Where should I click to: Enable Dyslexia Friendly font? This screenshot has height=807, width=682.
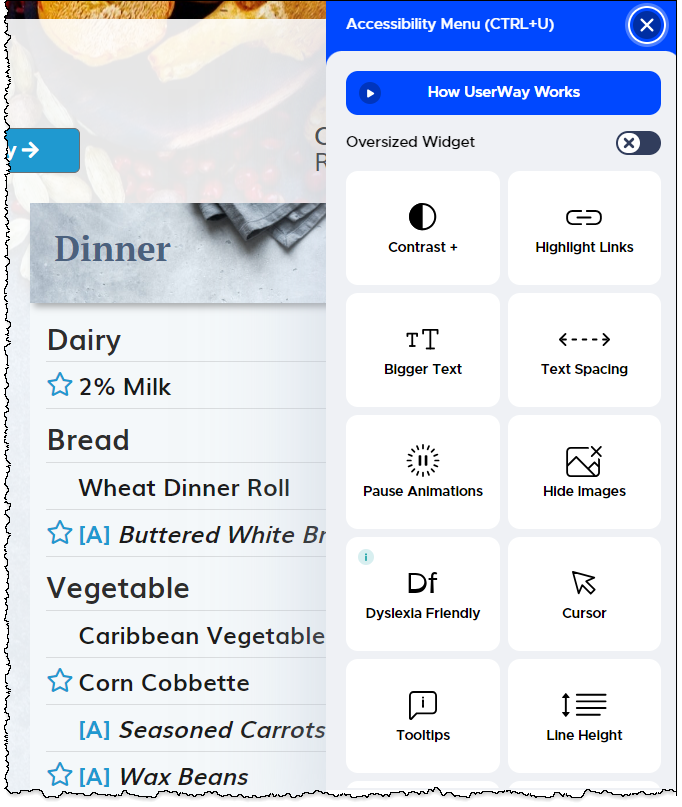(422, 594)
